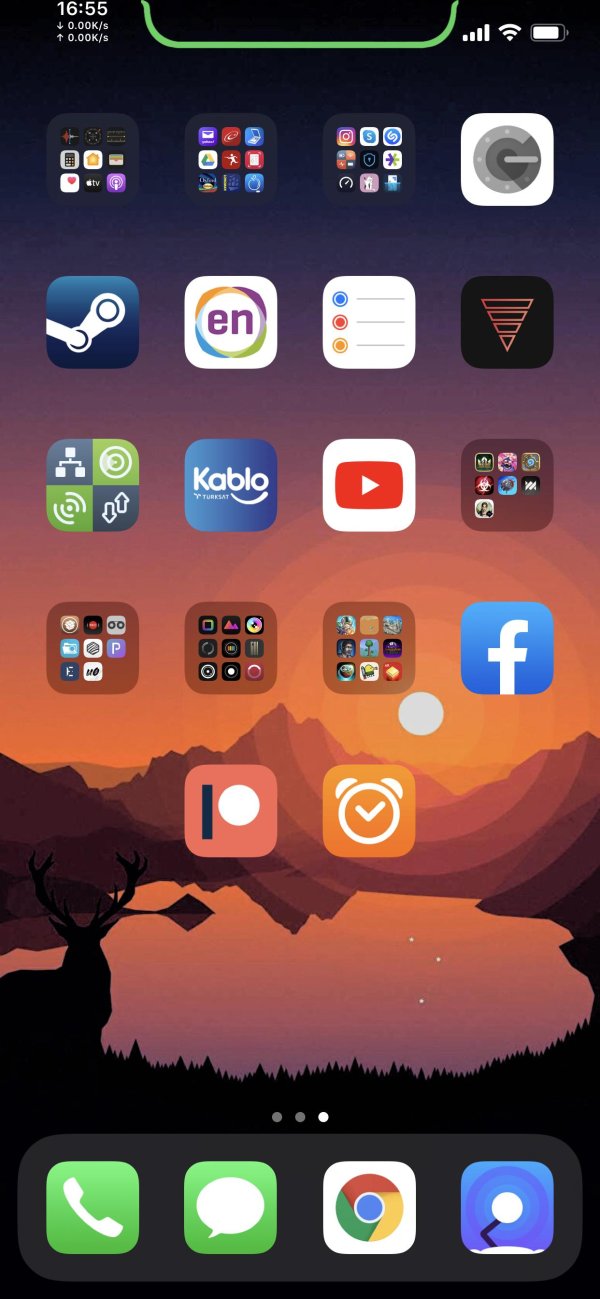Open the Google Authenticator app

pyautogui.click(x=507, y=159)
